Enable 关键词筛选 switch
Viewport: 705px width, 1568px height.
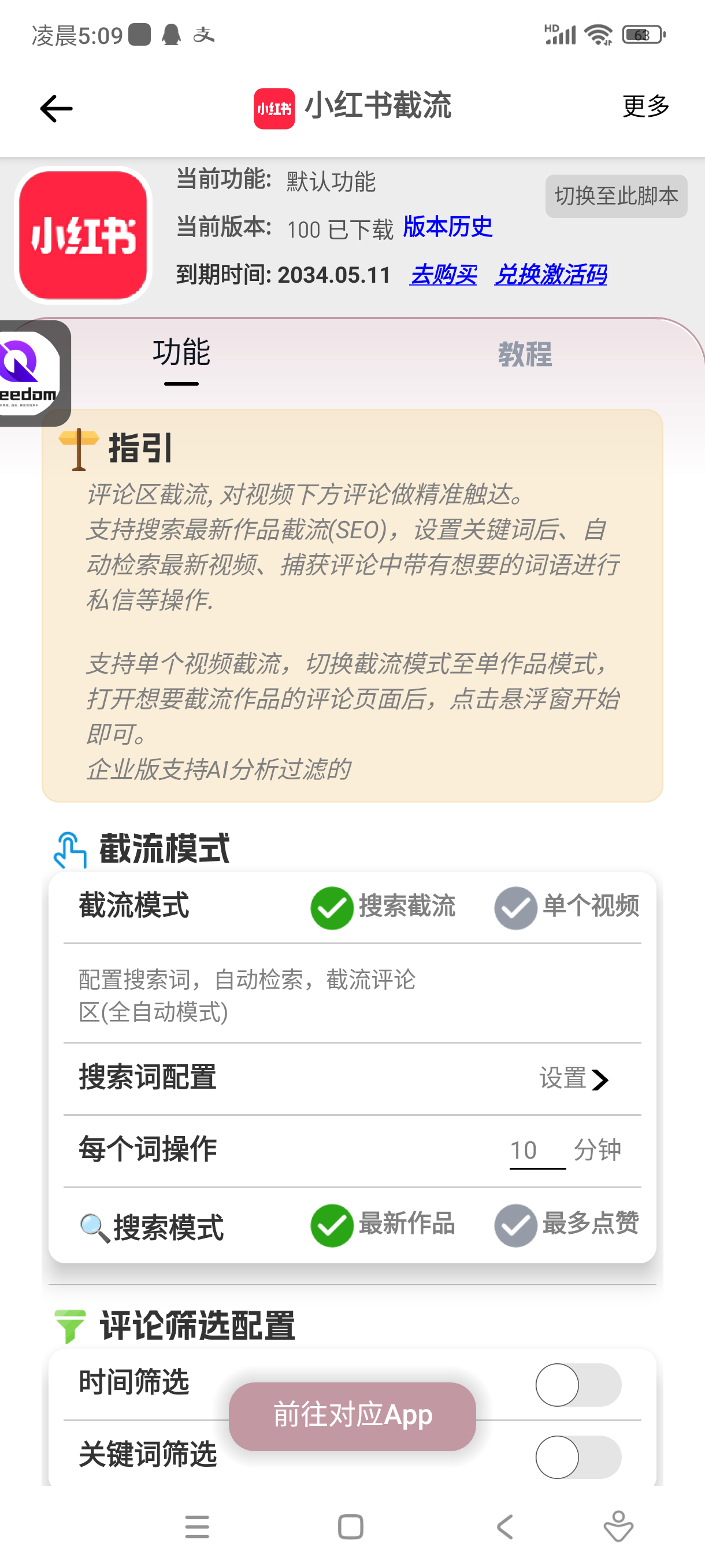pos(578,1456)
